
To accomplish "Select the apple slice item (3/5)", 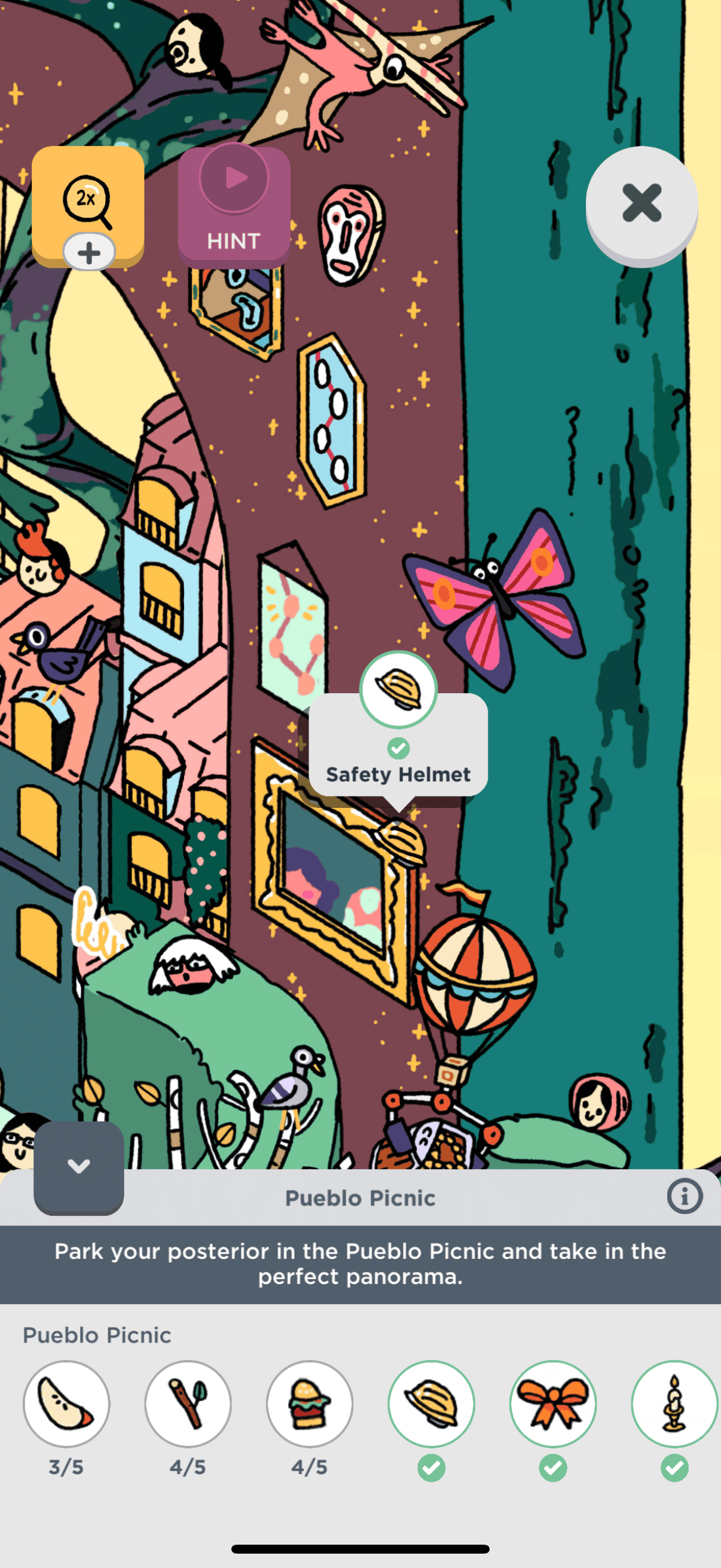I will coord(66,1404).
